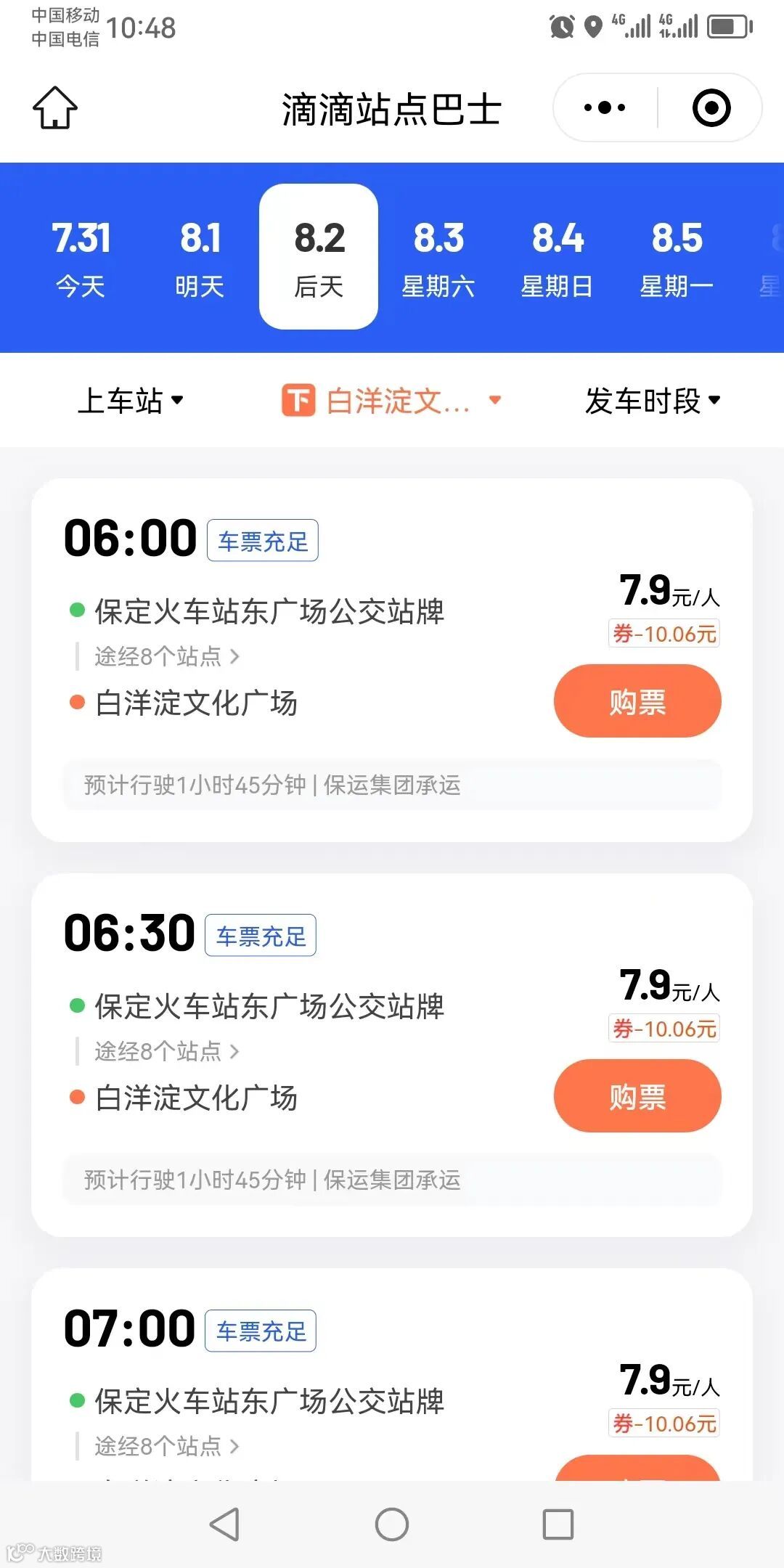Image resolution: width=784 pixels, height=1568 pixels.
Task: Open recent apps from the navigation bar
Action: pos(558,1524)
